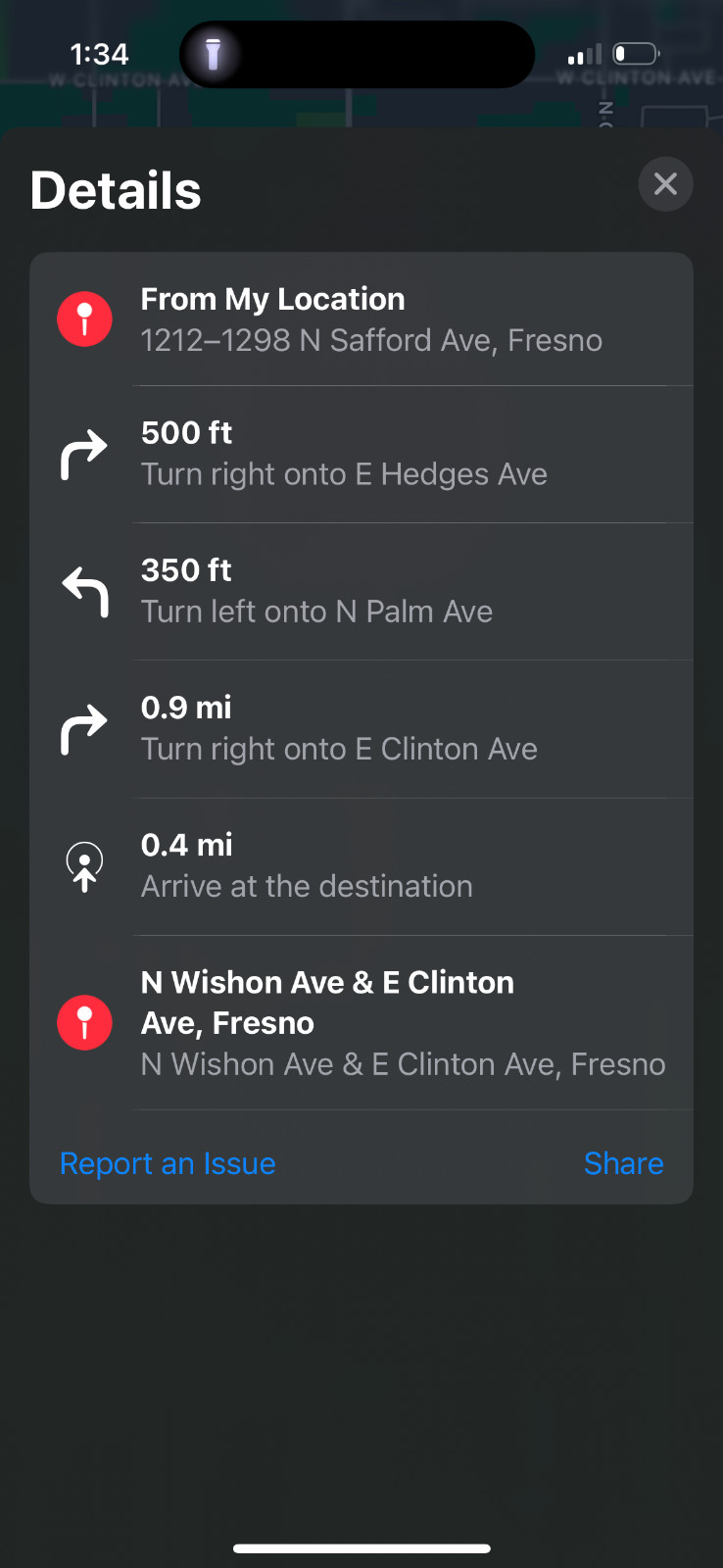Tap the right-turn arrow for E Hedges Ave
The width and height of the screenshot is (723, 1568).
coord(84,454)
